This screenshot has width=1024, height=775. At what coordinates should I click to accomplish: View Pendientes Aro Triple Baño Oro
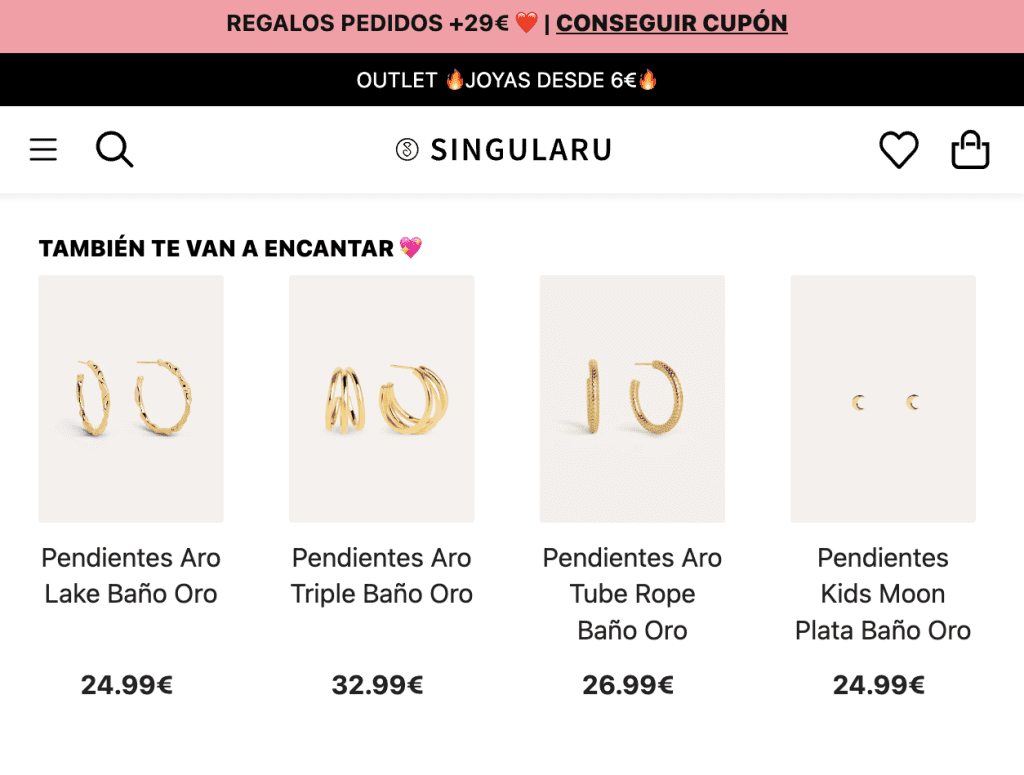click(x=381, y=399)
